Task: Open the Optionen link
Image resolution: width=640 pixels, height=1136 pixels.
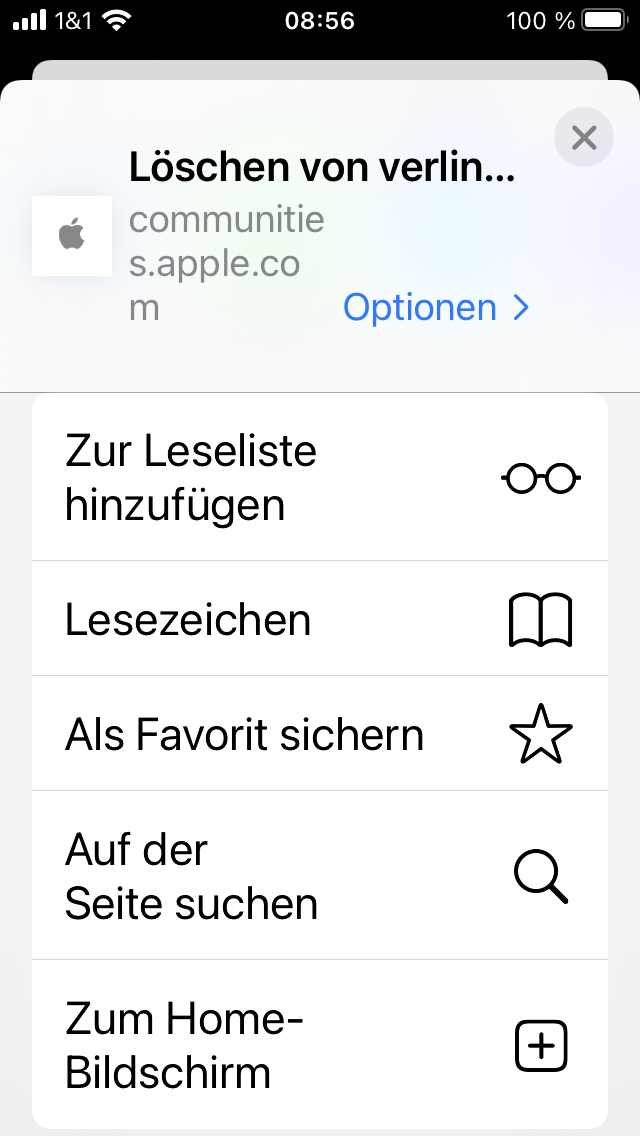Action: (x=435, y=308)
